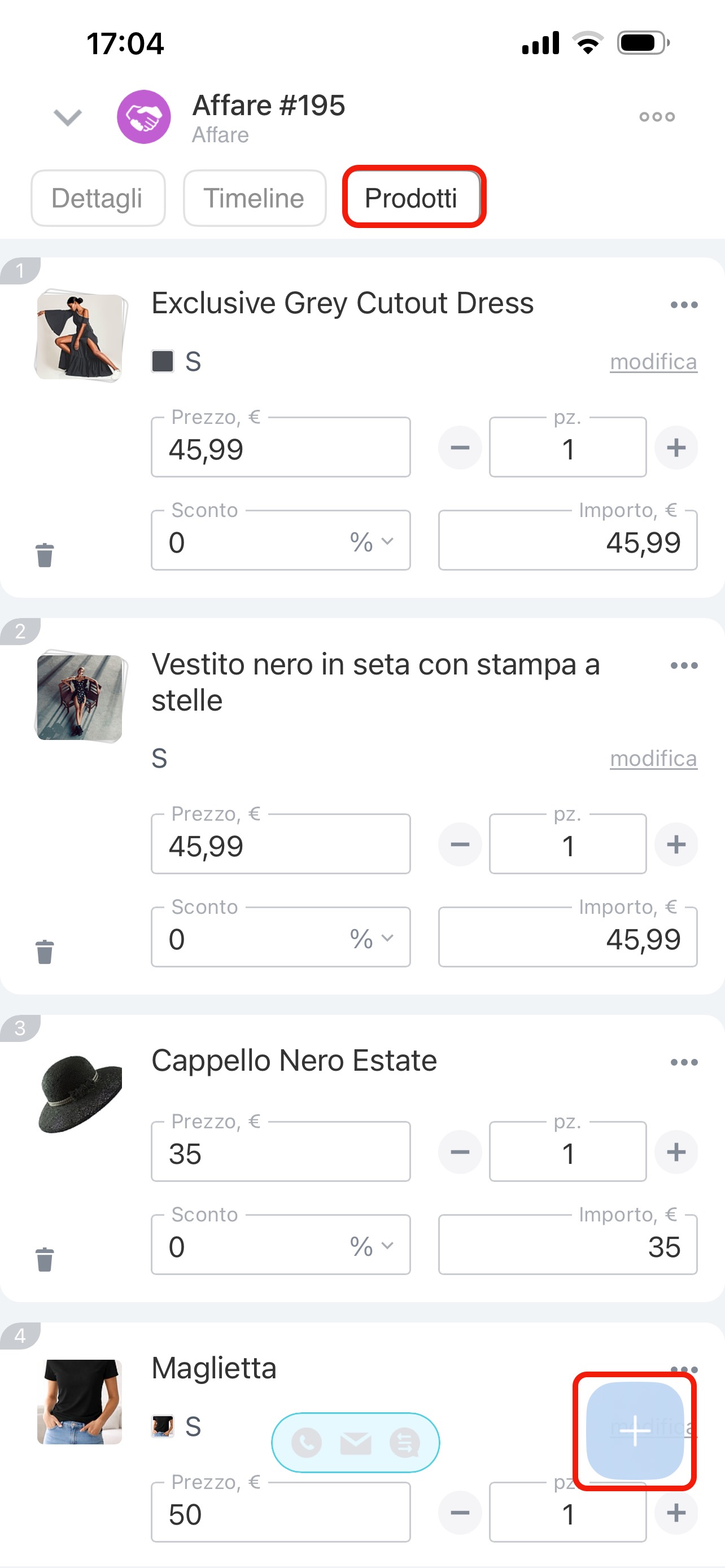Edit price of Exclusive Grey Cutout Dress
Image resolution: width=725 pixels, height=1568 pixels.
280,448
